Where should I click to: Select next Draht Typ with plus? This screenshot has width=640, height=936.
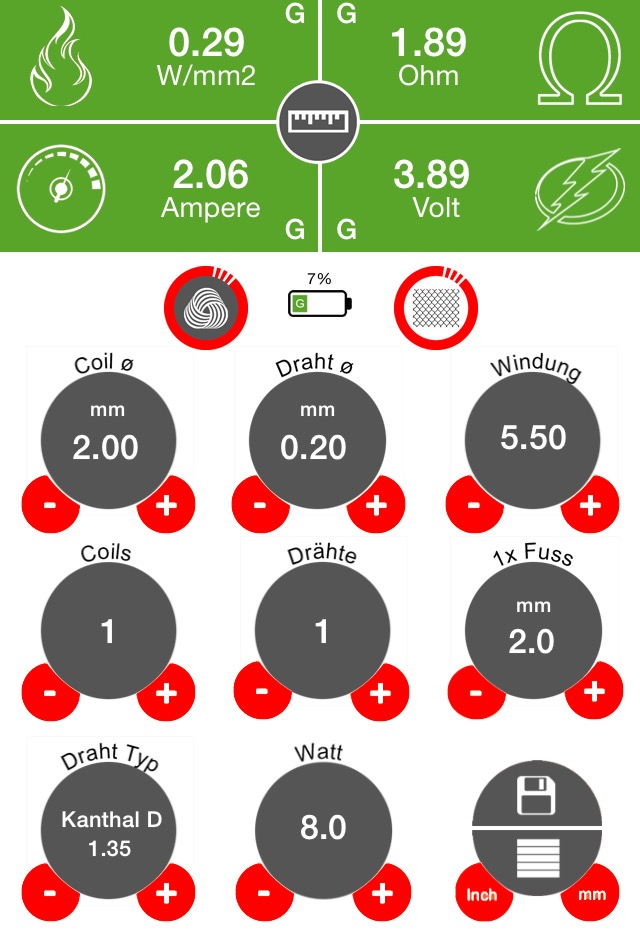[166, 891]
